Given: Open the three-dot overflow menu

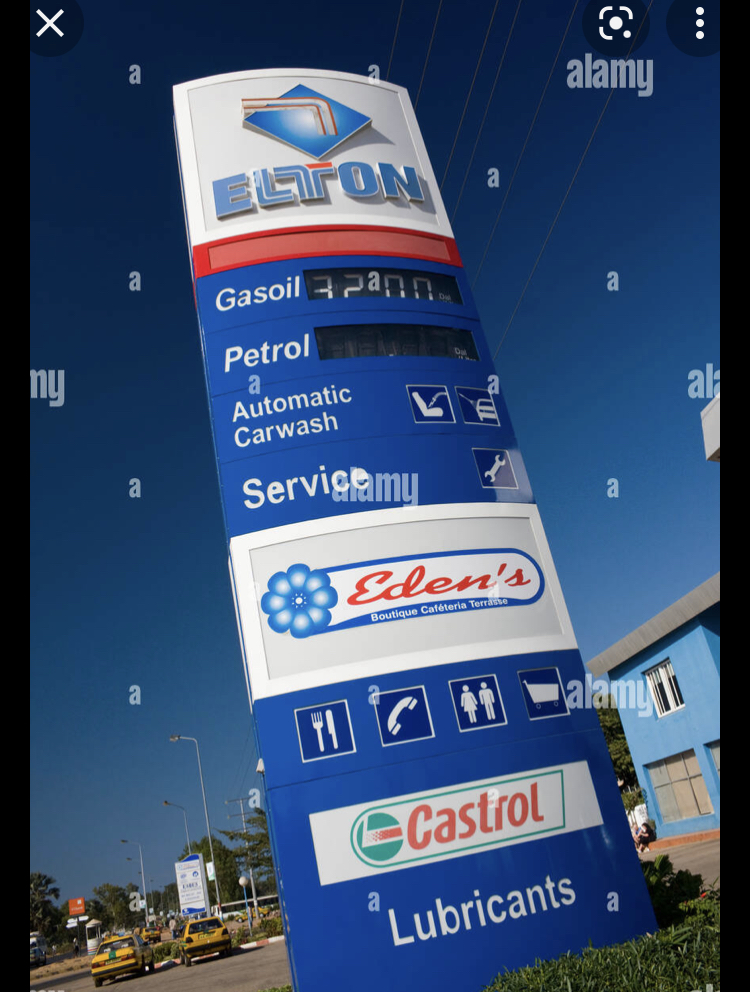Looking at the screenshot, I should 699,23.
